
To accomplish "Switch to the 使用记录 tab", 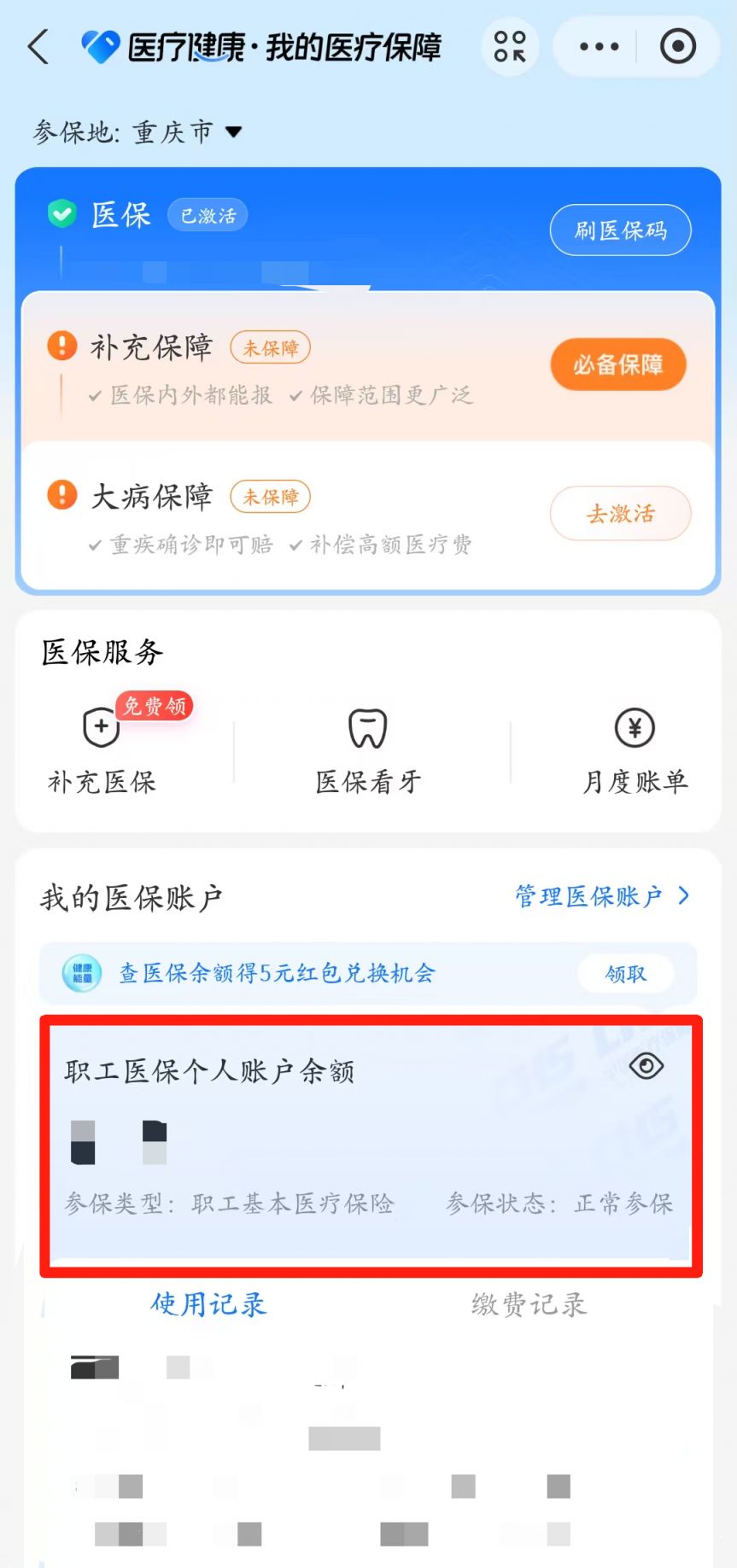I will tap(208, 1304).
